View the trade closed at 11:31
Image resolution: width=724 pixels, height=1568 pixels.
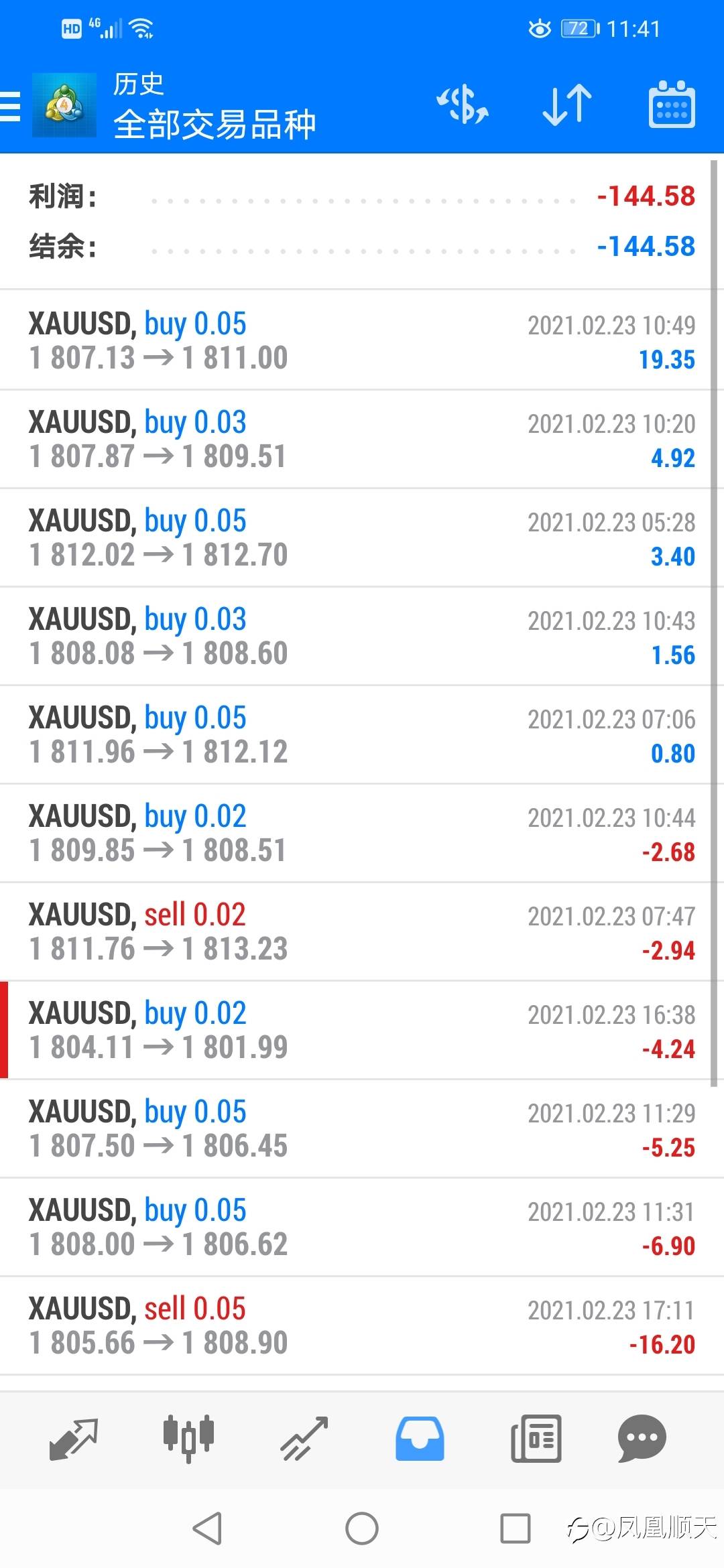click(x=362, y=1227)
